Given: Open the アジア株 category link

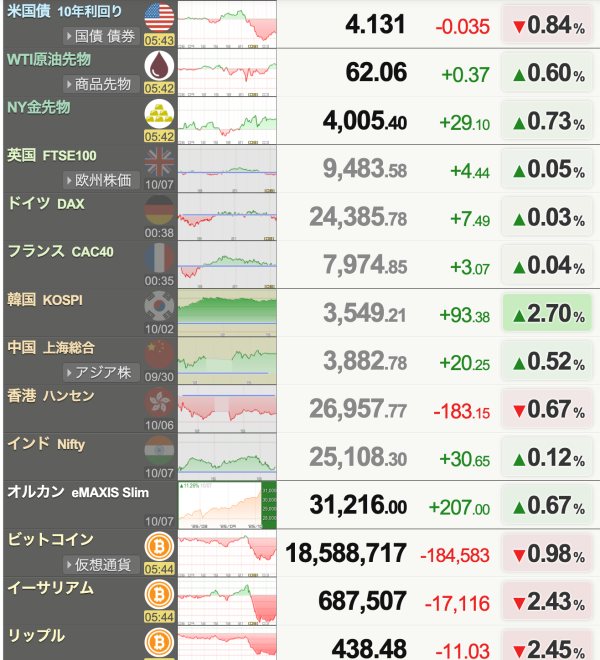Looking at the screenshot, I should coord(101,373).
